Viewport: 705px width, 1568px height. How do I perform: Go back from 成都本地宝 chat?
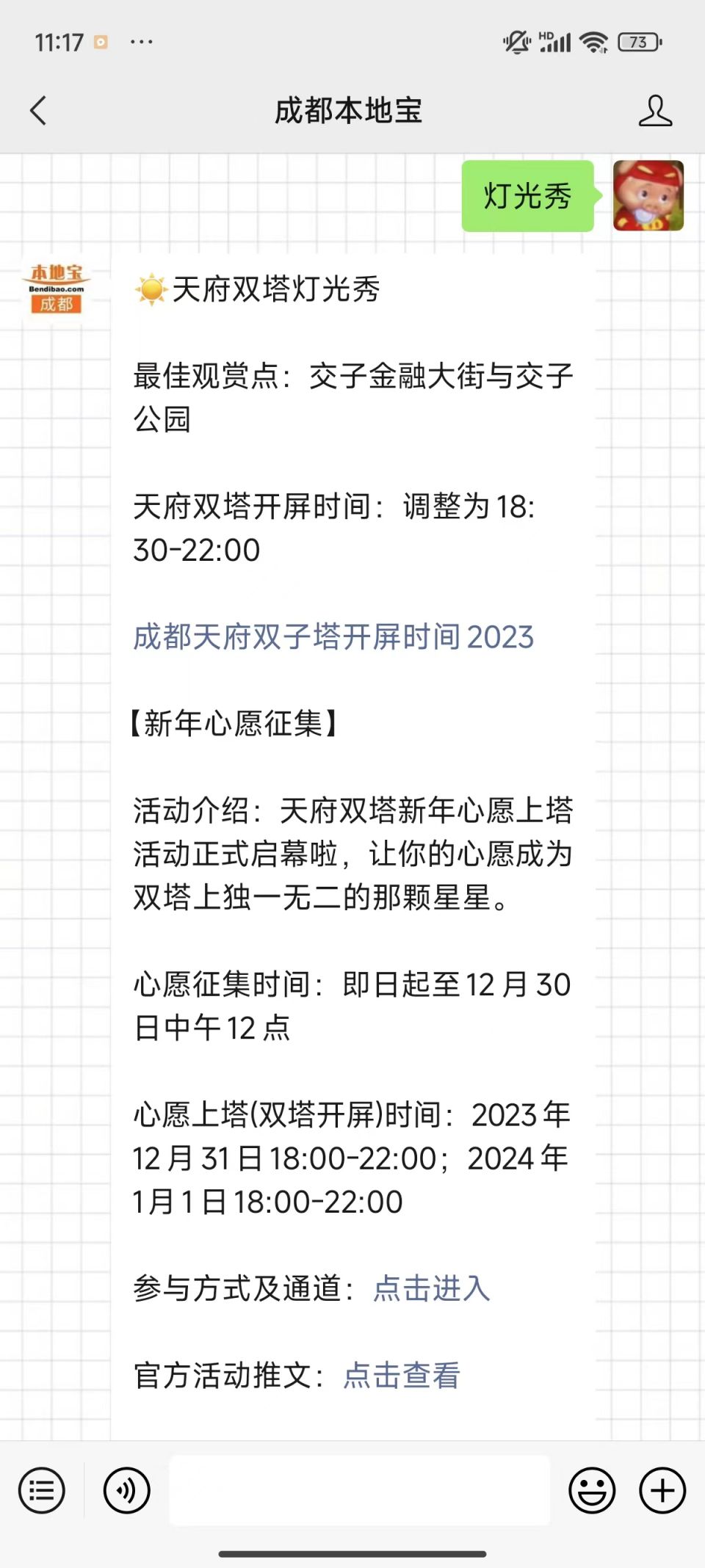click(38, 111)
